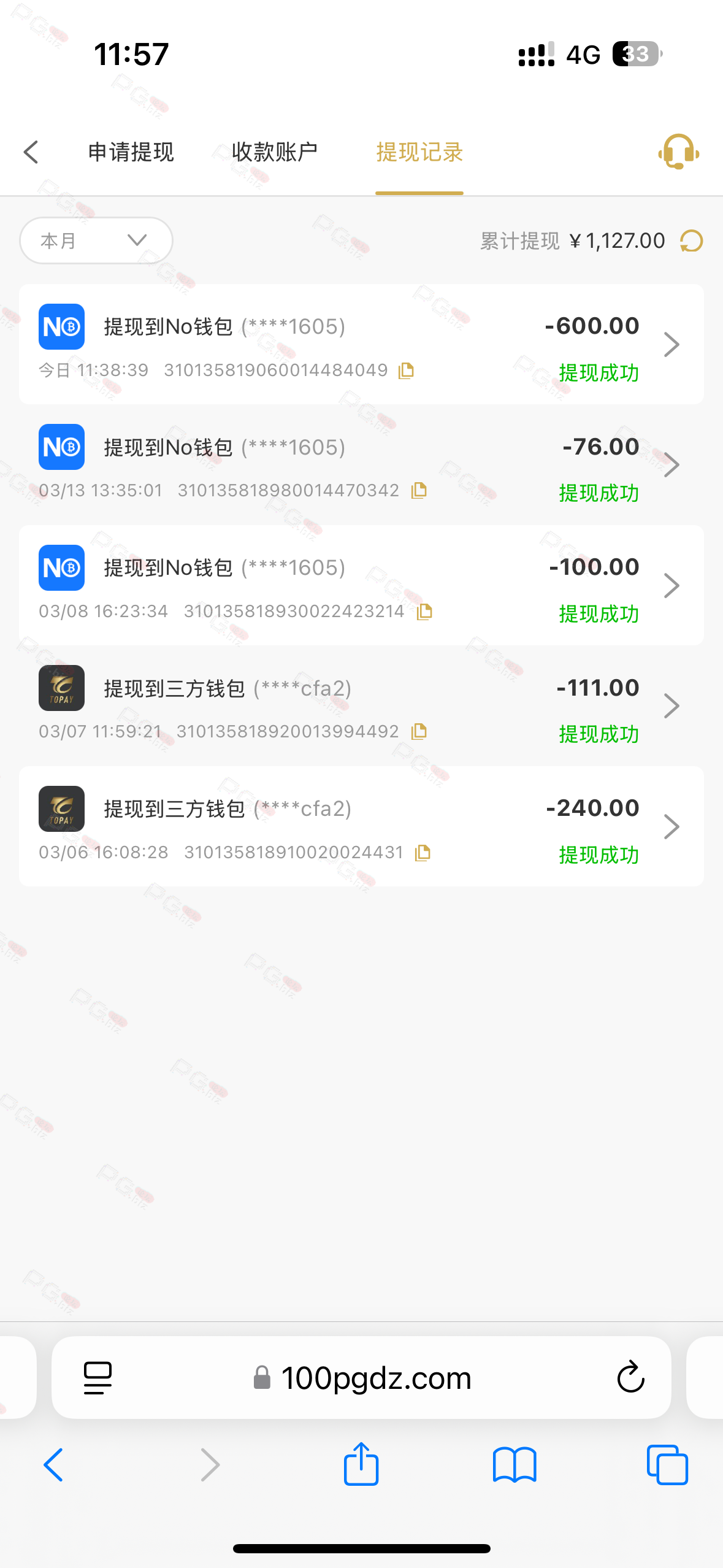The image size is (723, 1568).
Task: Copy order number of the 03/06 withdrawal
Action: 423,853
